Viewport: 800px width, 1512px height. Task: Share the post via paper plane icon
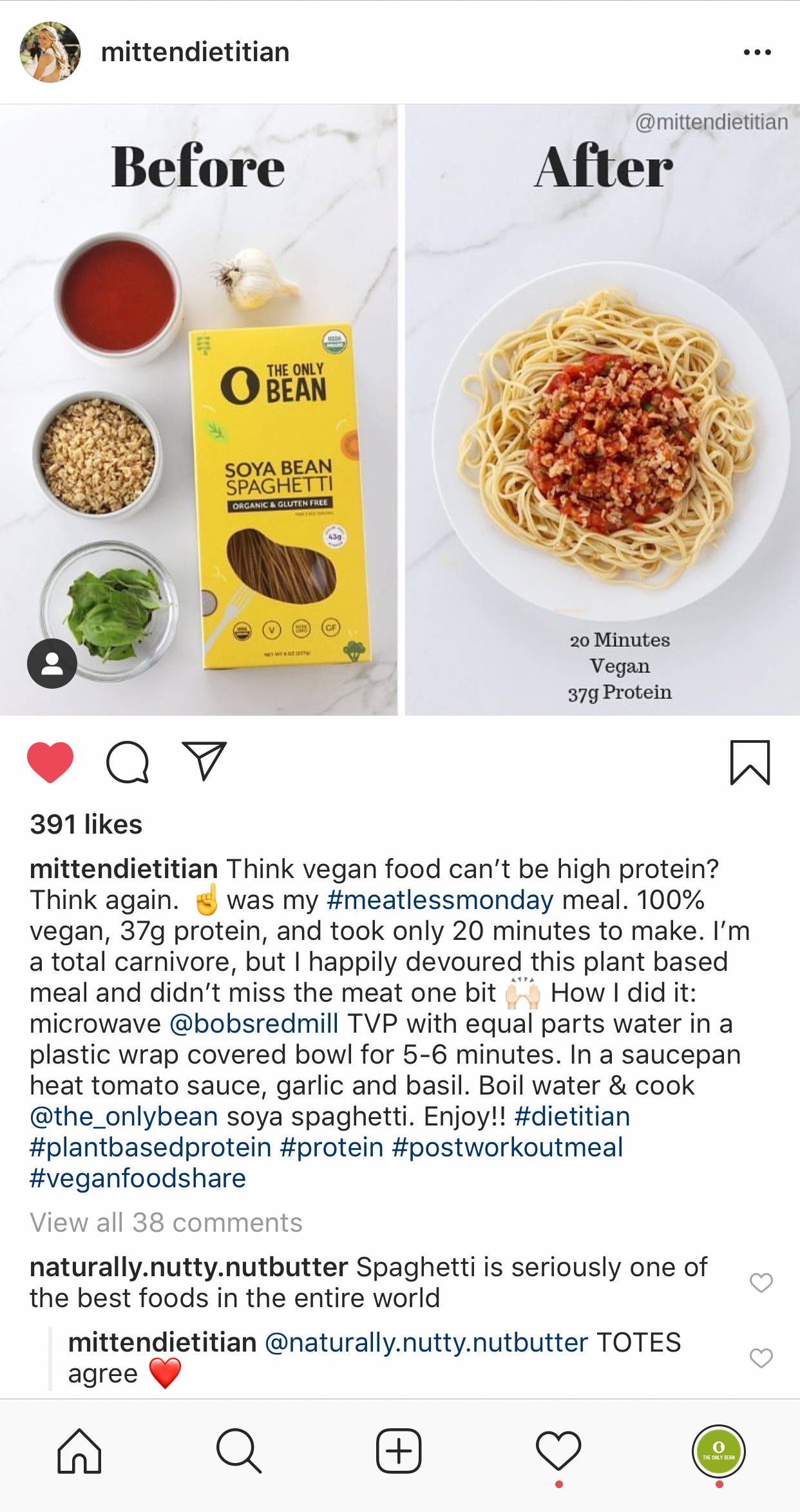[x=205, y=761]
